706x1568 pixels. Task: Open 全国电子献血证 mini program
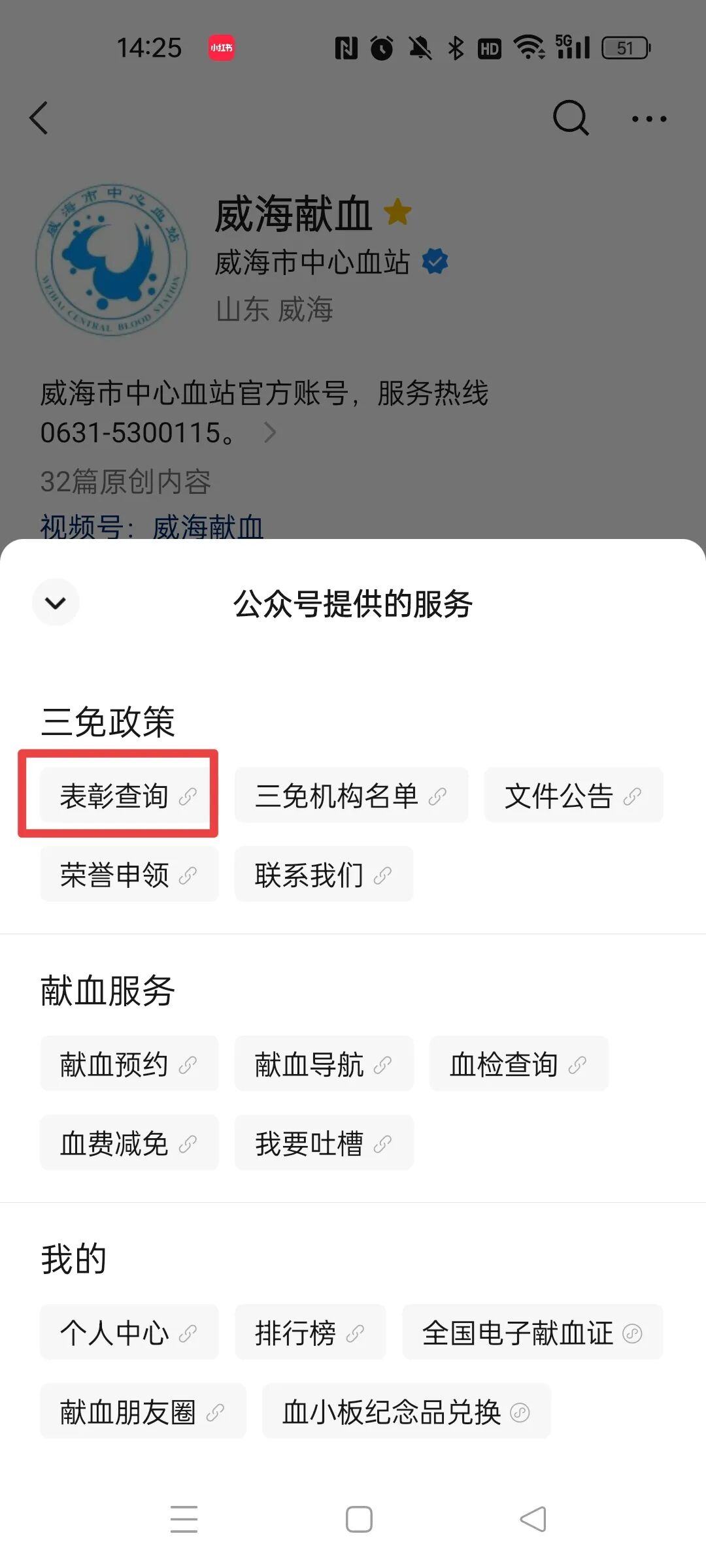coord(532,1332)
